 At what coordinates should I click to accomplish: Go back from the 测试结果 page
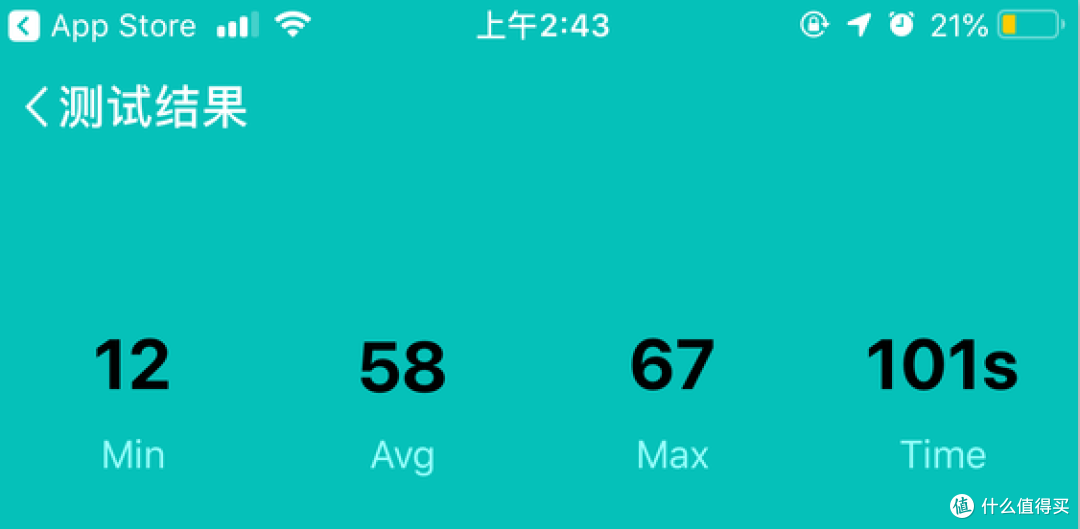(x=37, y=107)
